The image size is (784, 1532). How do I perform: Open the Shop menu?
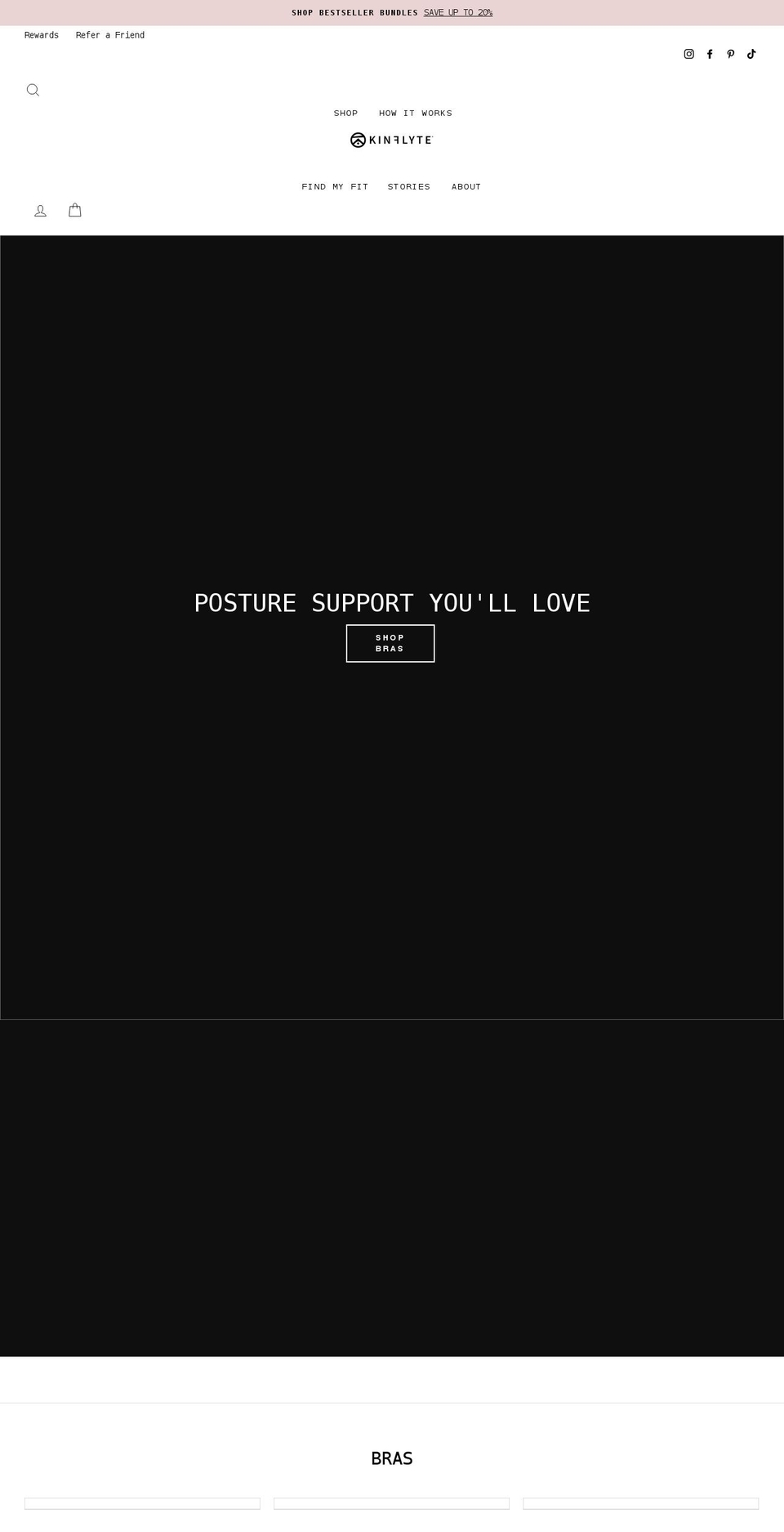pyautogui.click(x=345, y=114)
